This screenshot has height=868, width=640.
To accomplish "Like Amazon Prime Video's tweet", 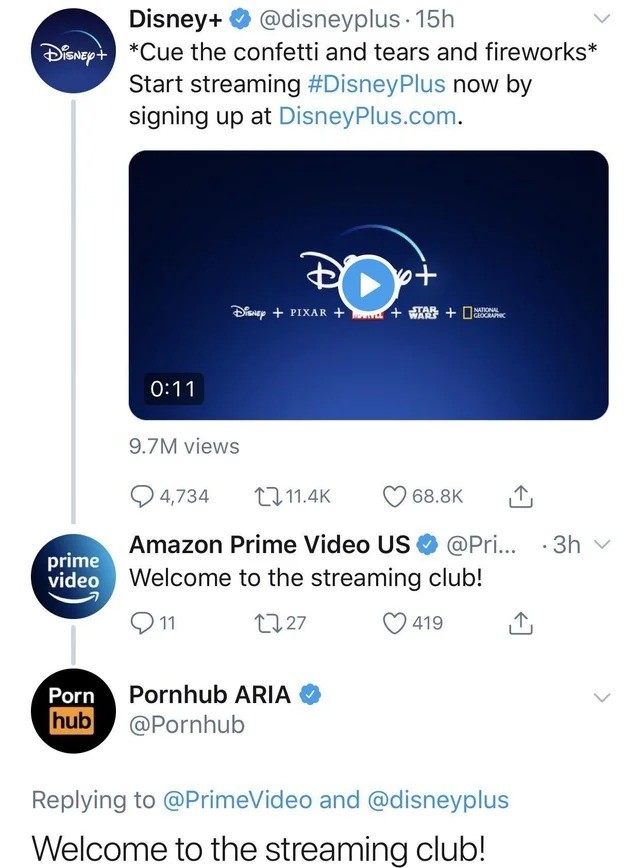I will click(396, 622).
